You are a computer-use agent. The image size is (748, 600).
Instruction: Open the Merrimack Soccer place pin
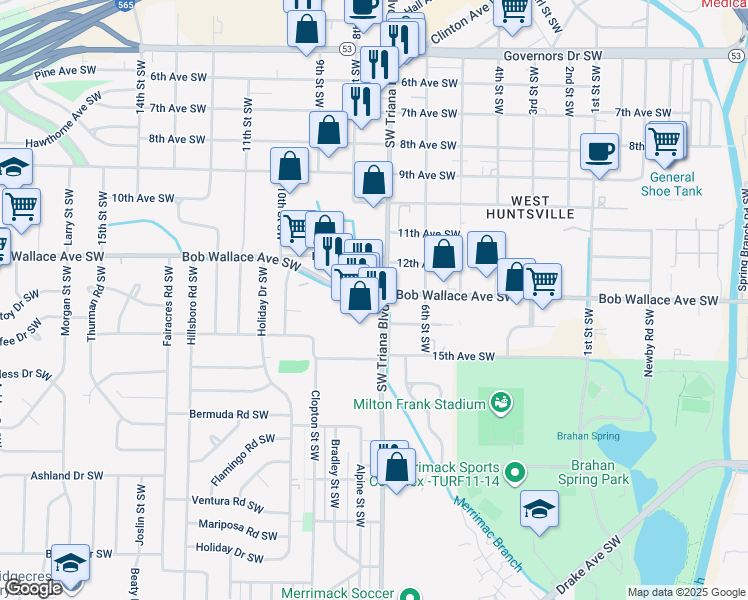tap(409, 595)
